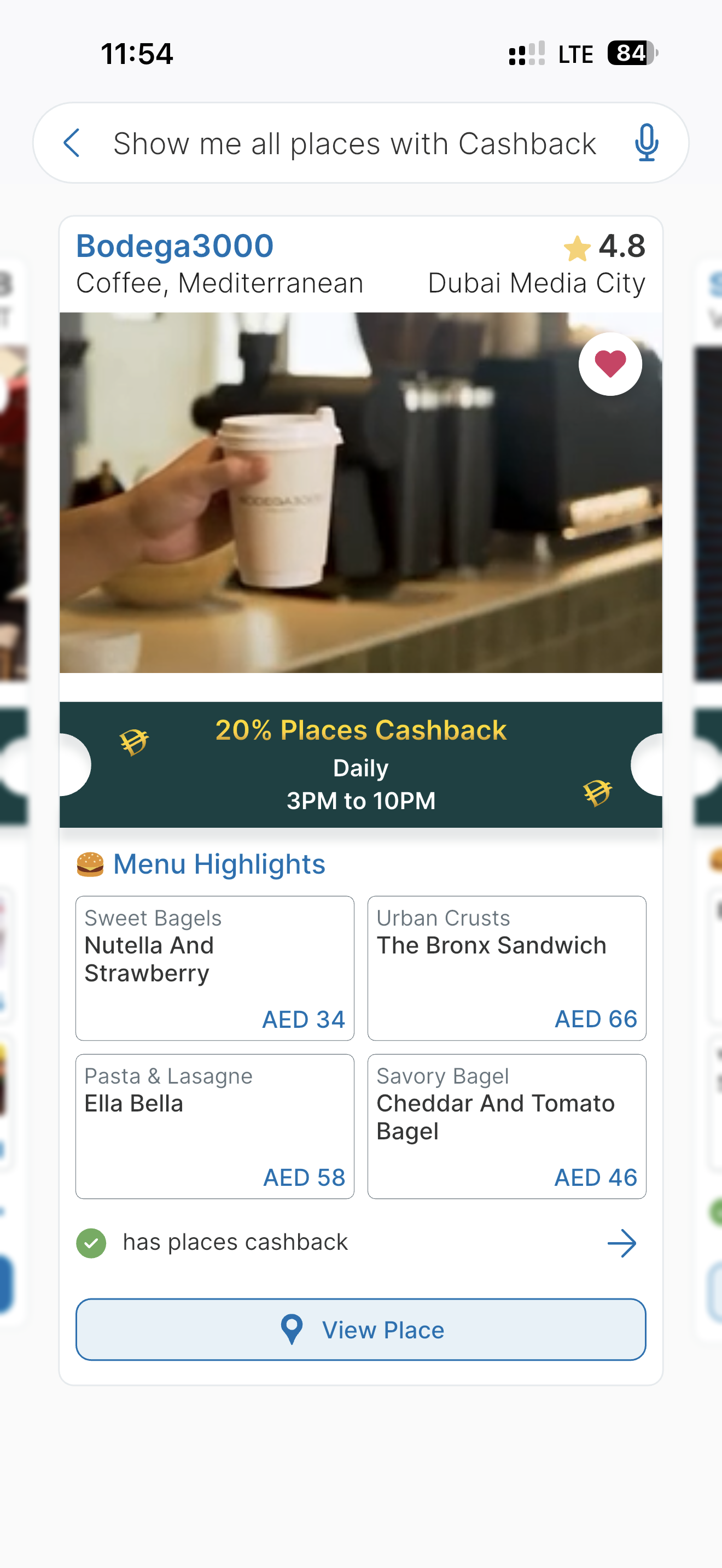
Task: Open the Bodega3000 restaurant title
Action: point(174,246)
